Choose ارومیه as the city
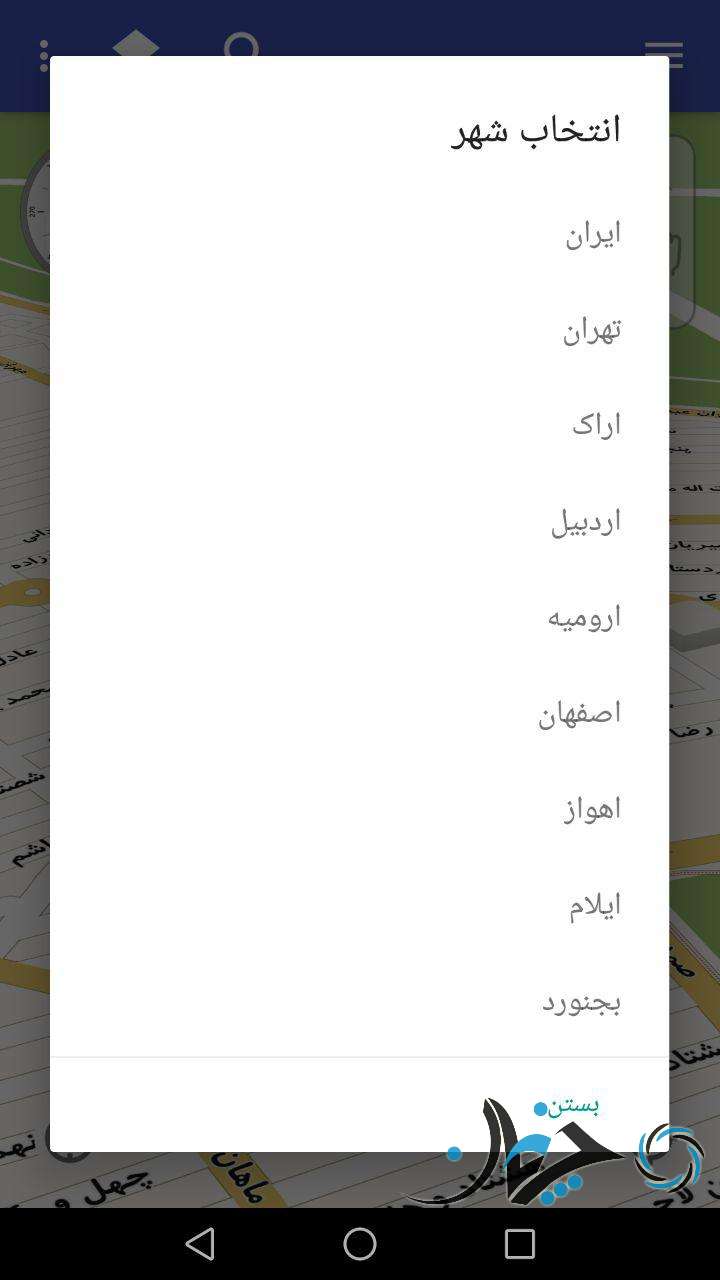The image size is (720, 1280). click(584, 618)
